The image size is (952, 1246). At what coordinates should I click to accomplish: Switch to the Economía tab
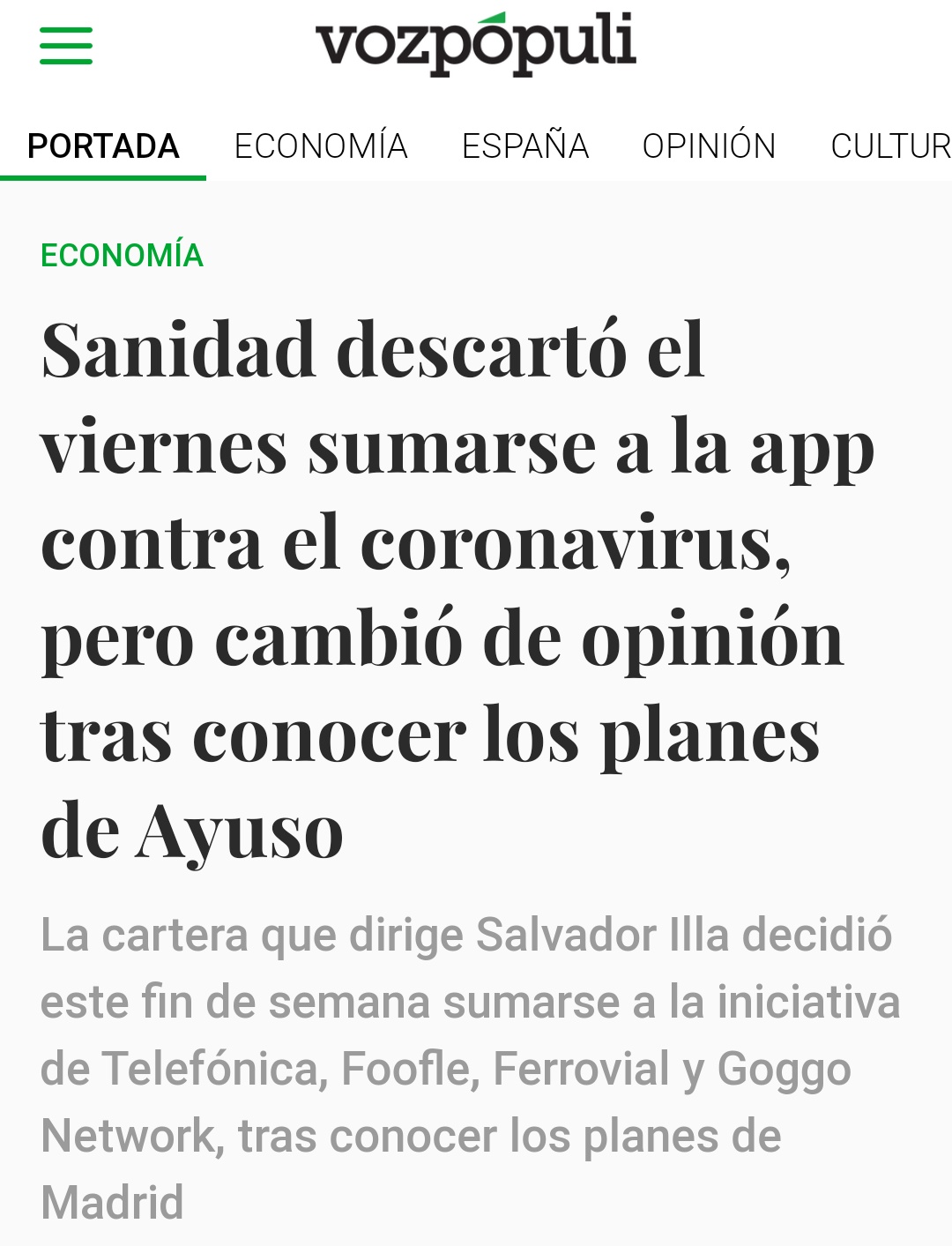(321, 146)
